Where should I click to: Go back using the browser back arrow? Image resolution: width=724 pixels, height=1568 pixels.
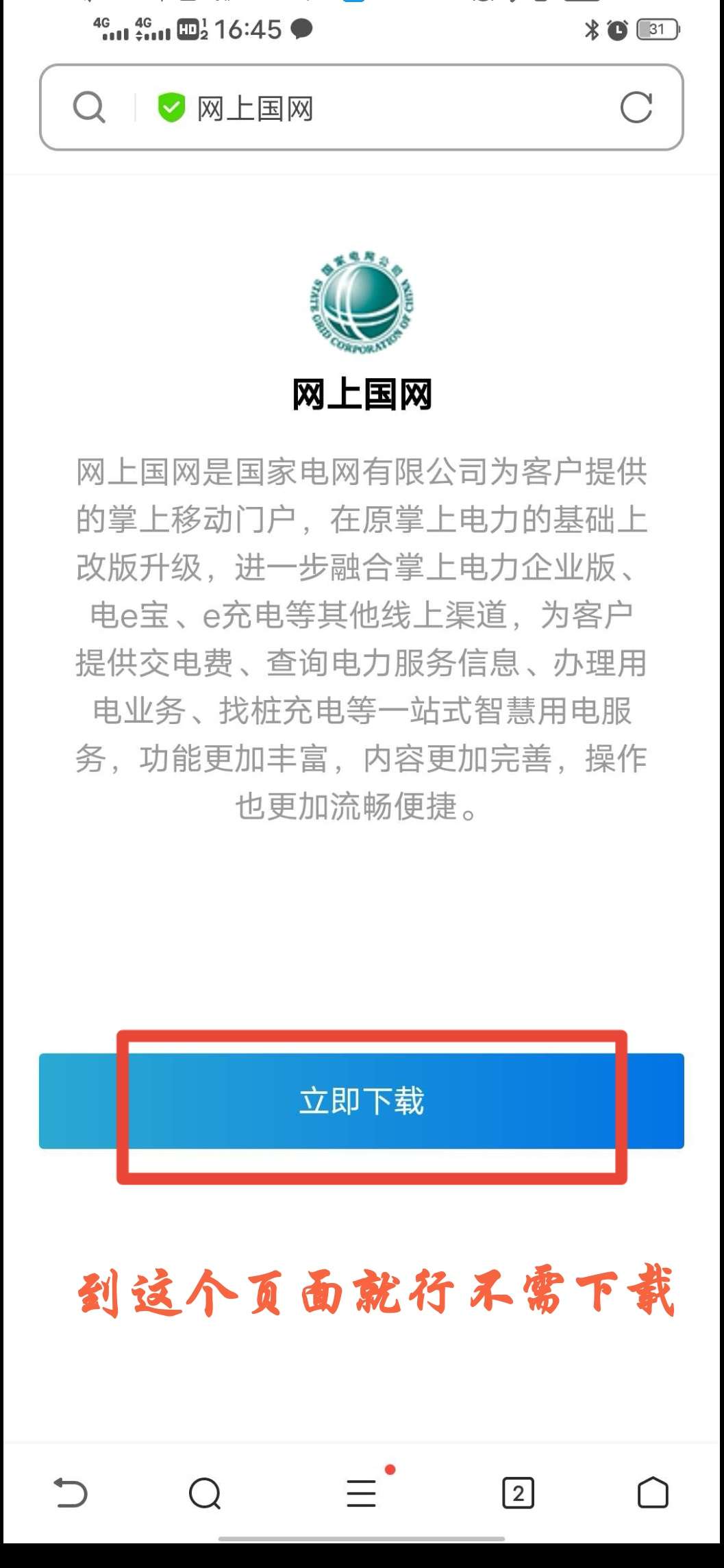click(x=71, y=1493)
